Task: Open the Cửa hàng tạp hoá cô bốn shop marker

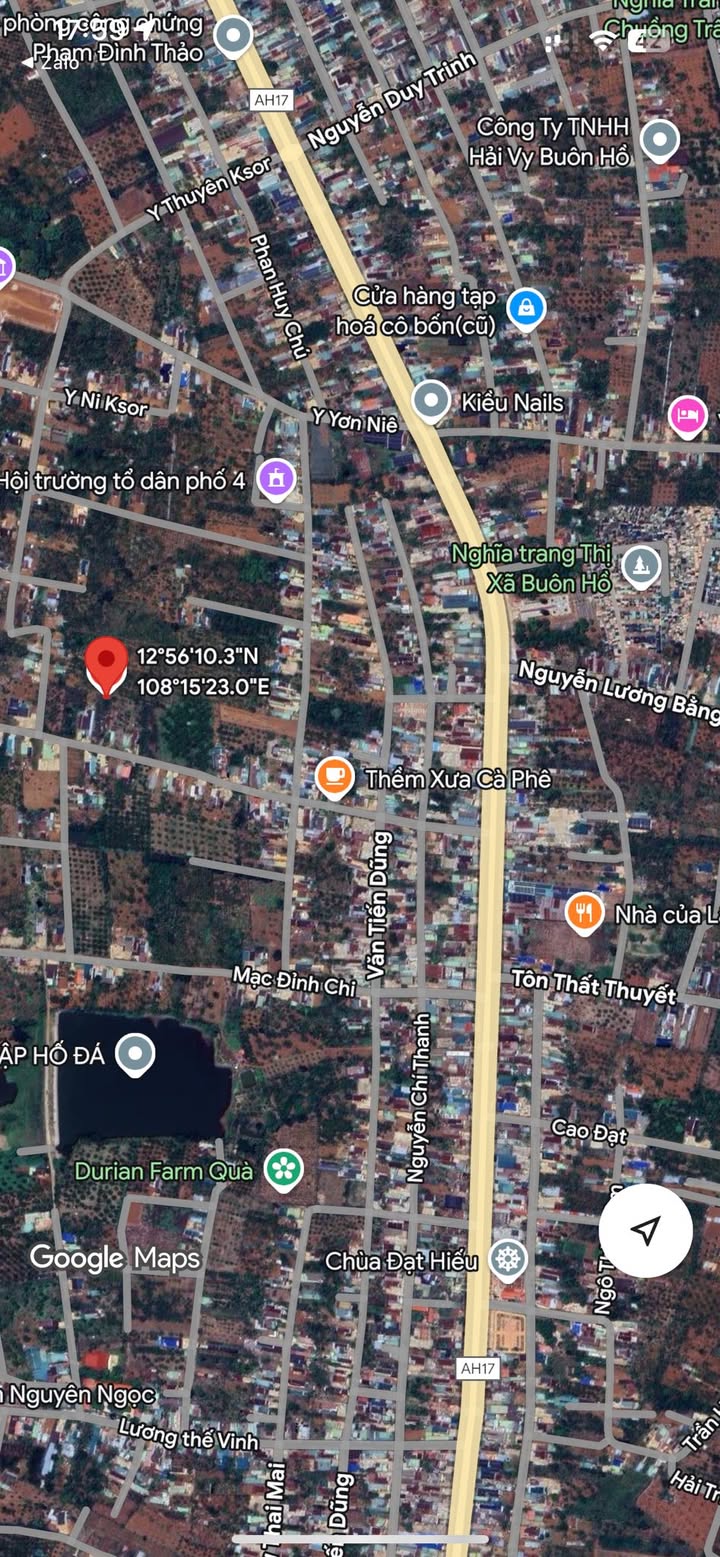Action: point(526,308)
